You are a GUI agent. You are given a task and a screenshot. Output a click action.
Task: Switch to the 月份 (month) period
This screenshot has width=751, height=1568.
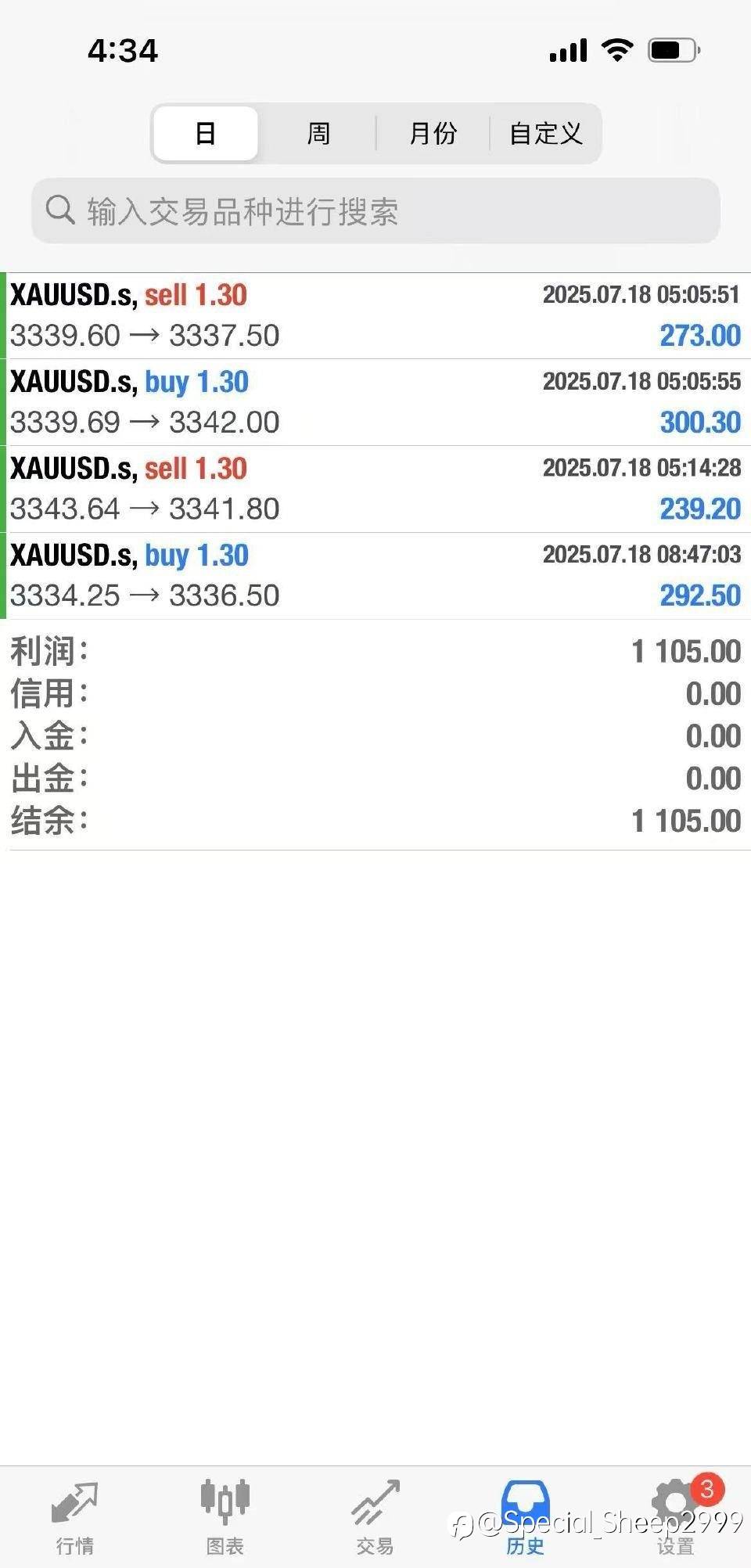pos(433,133)
